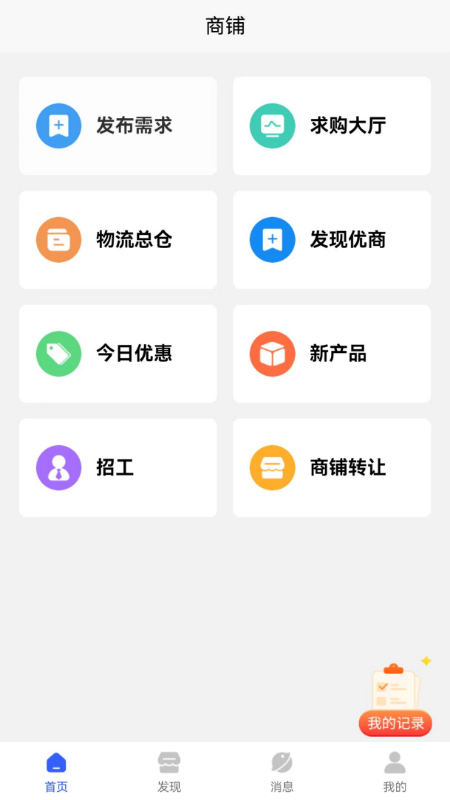This screenshot has width=450, height=800.
Task: Go to the 消息 tab
Action: [x=282, y=771]
